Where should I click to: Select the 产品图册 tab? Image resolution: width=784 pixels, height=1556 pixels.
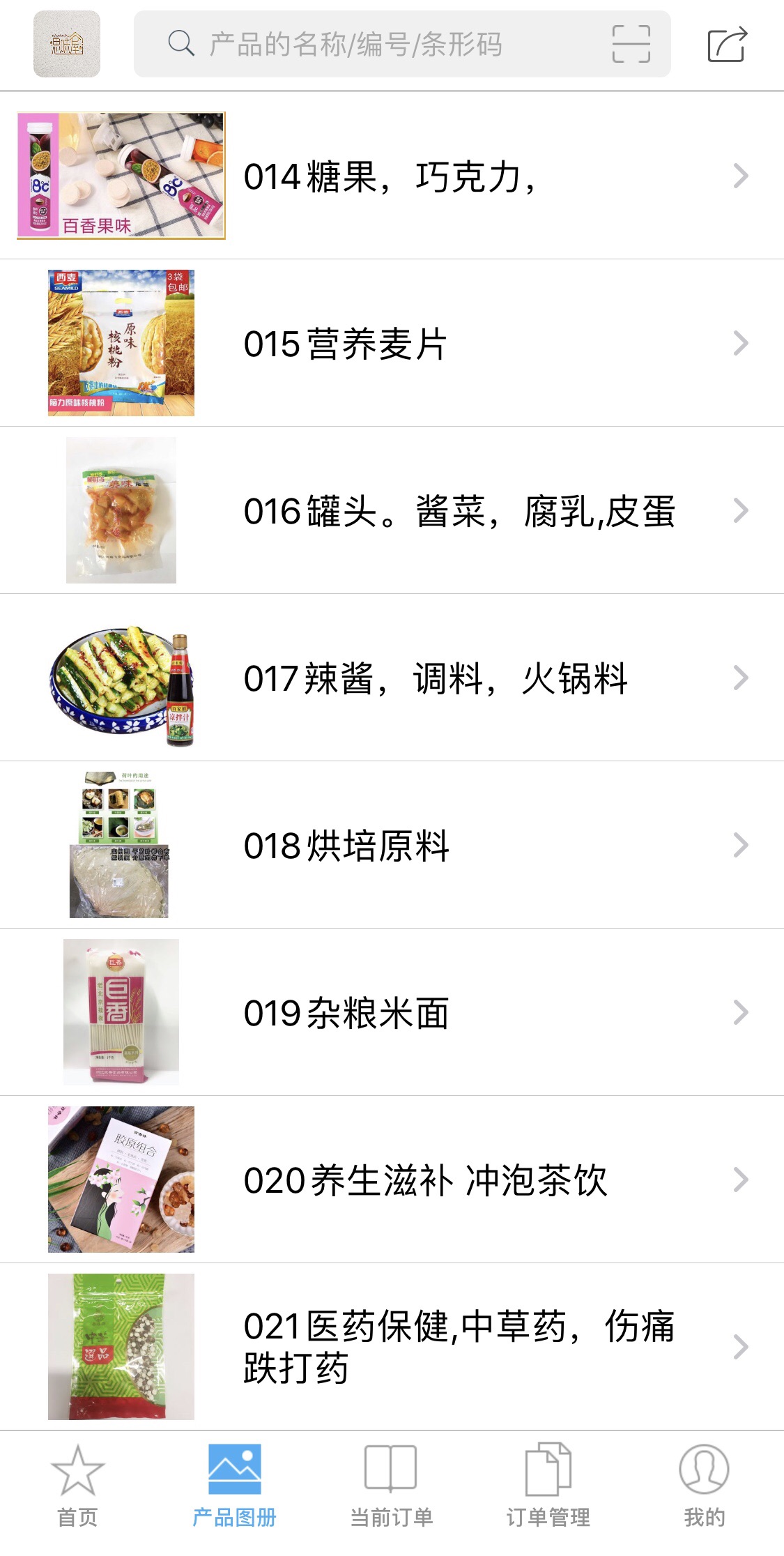(x=235, y=1485)
